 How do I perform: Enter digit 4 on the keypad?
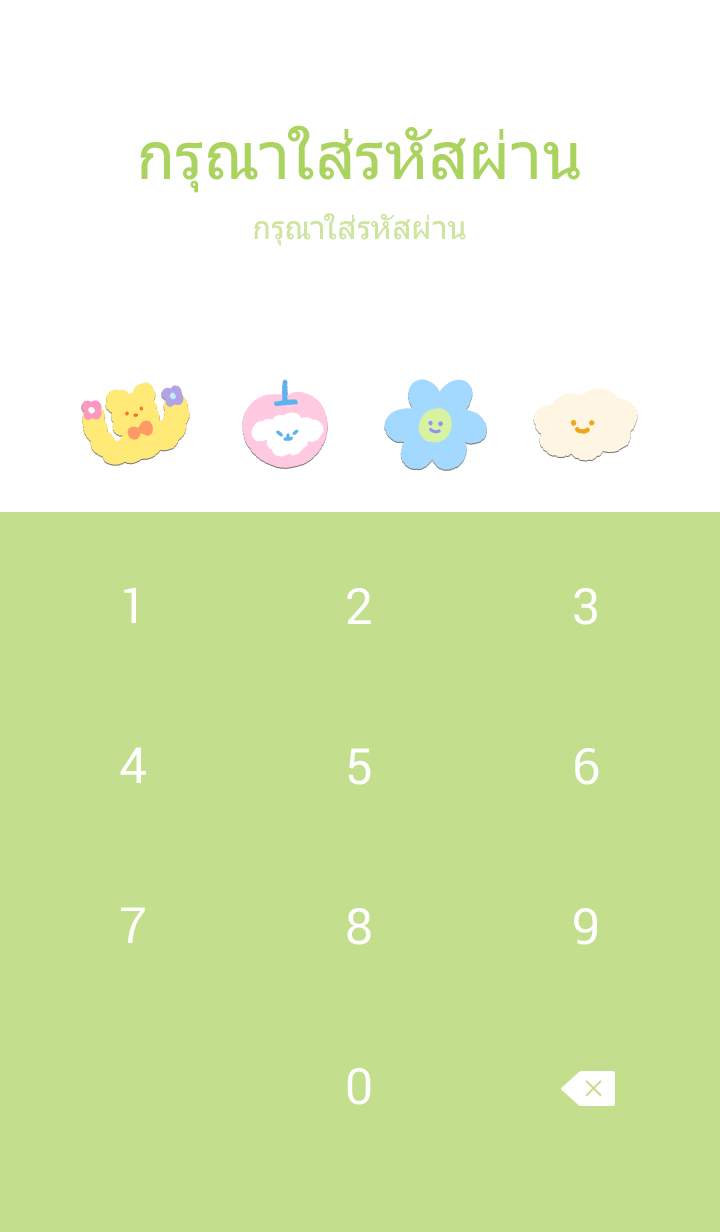132,767
